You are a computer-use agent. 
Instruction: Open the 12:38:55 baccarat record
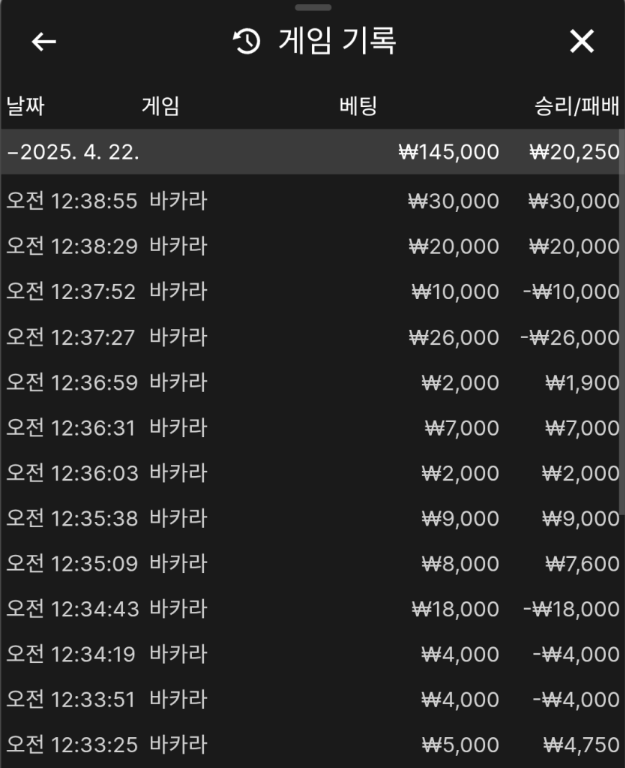tap(312, 201)
